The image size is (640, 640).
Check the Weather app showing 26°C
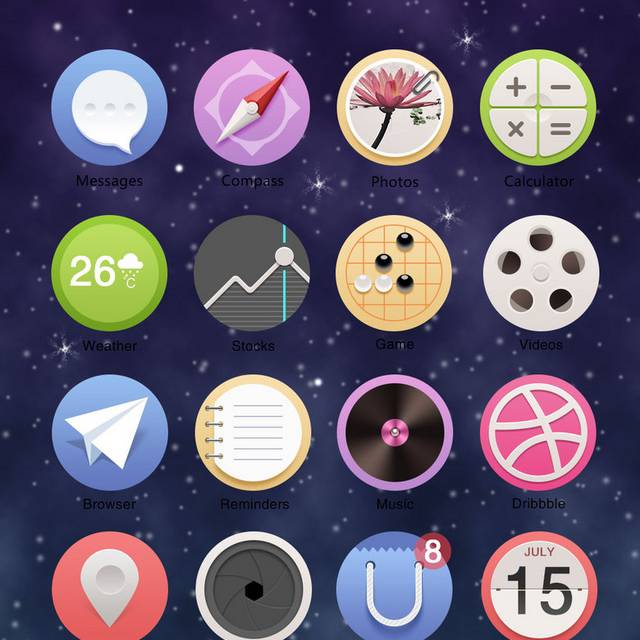point(110,273)
